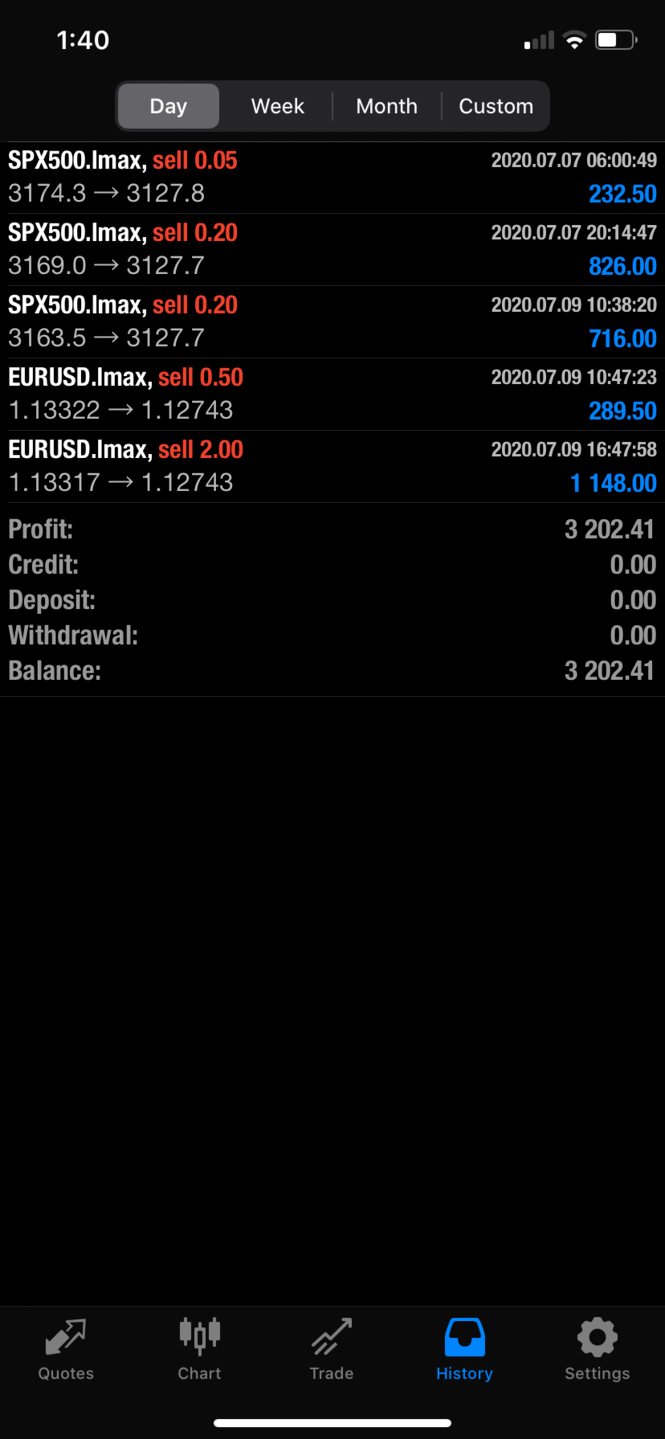The height and width of the screenshot is (1439, 665).
Task: Select the Day period segment
Action: [x=168, y=106]
